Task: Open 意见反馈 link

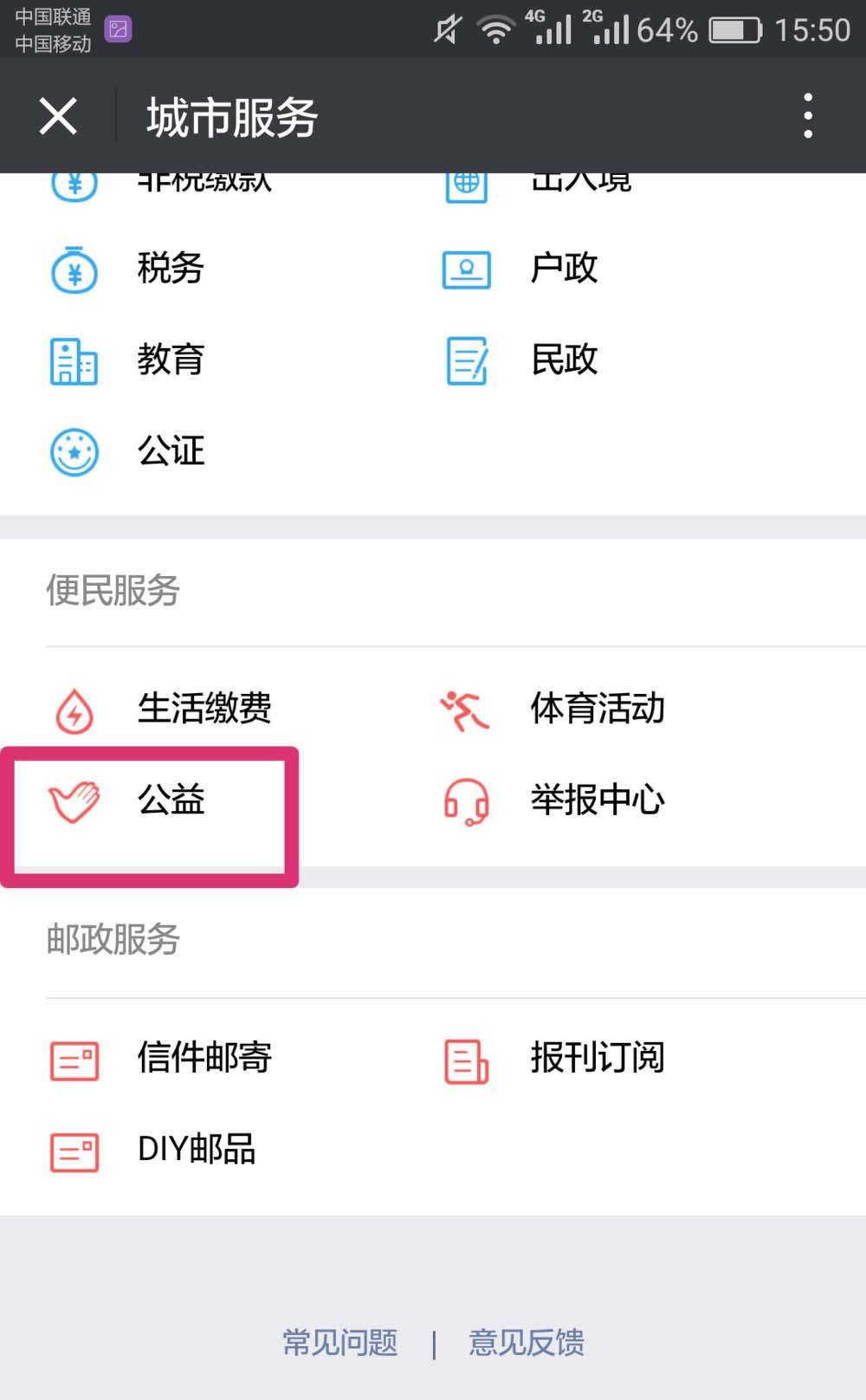Action: 526,1343
